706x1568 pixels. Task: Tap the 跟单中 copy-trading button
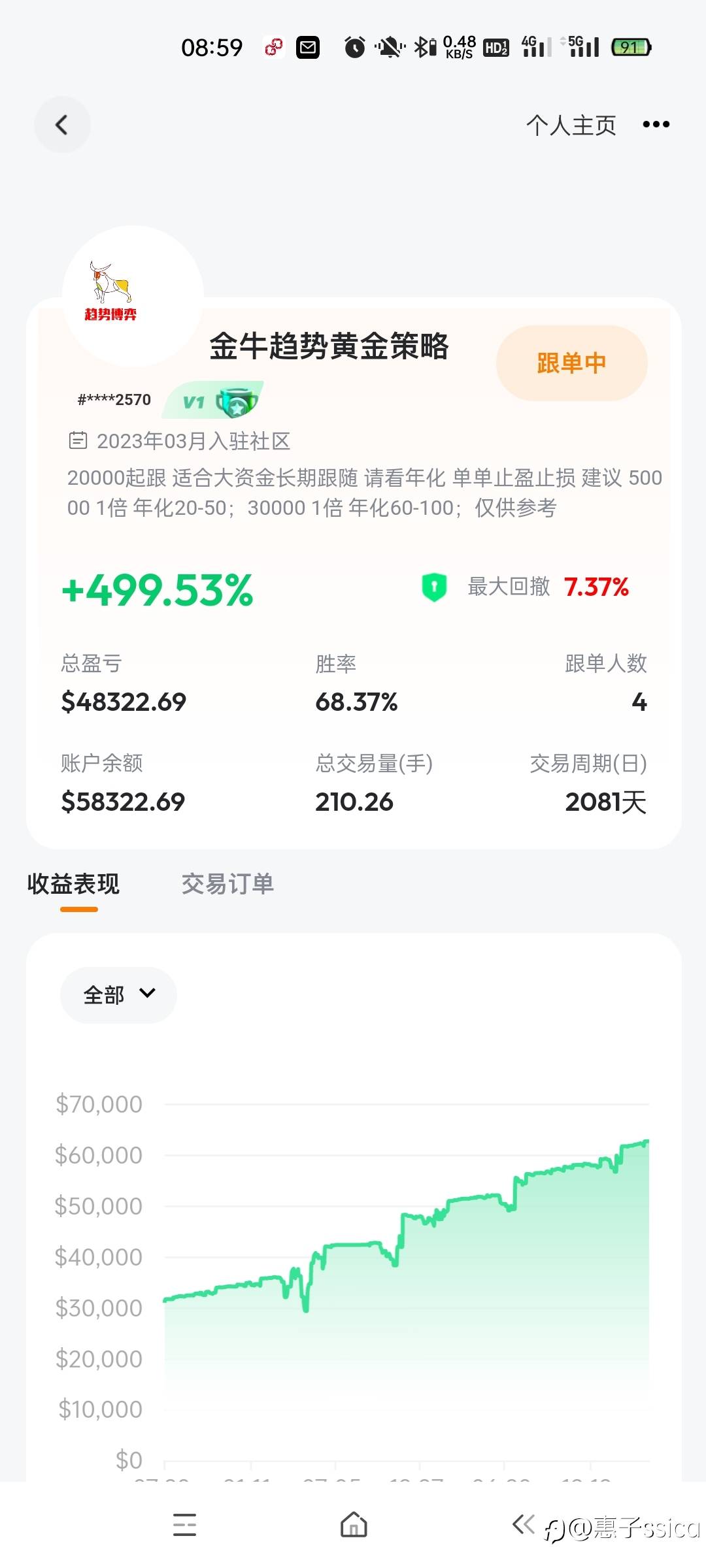tap(571, 363)
